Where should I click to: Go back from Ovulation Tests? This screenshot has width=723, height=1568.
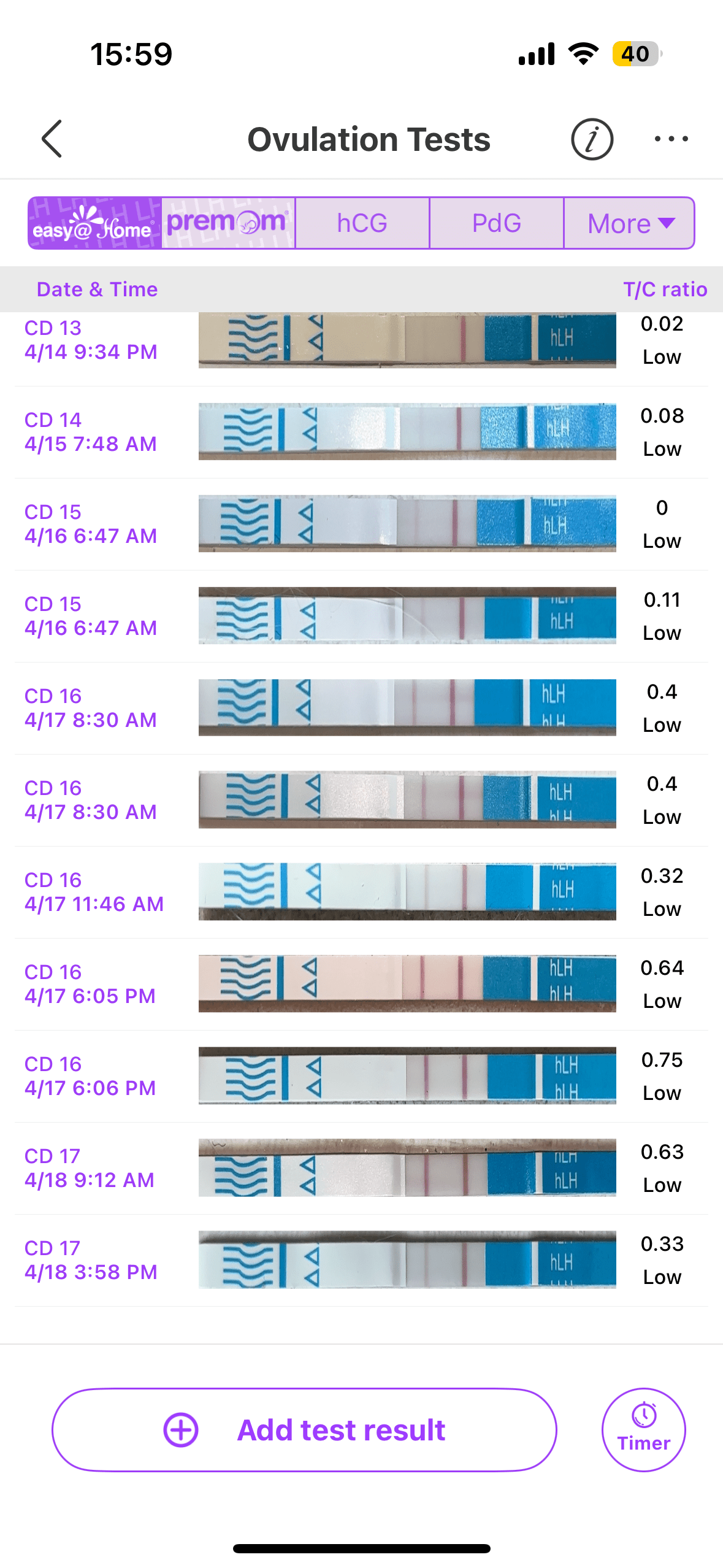(x=52, y=139)
